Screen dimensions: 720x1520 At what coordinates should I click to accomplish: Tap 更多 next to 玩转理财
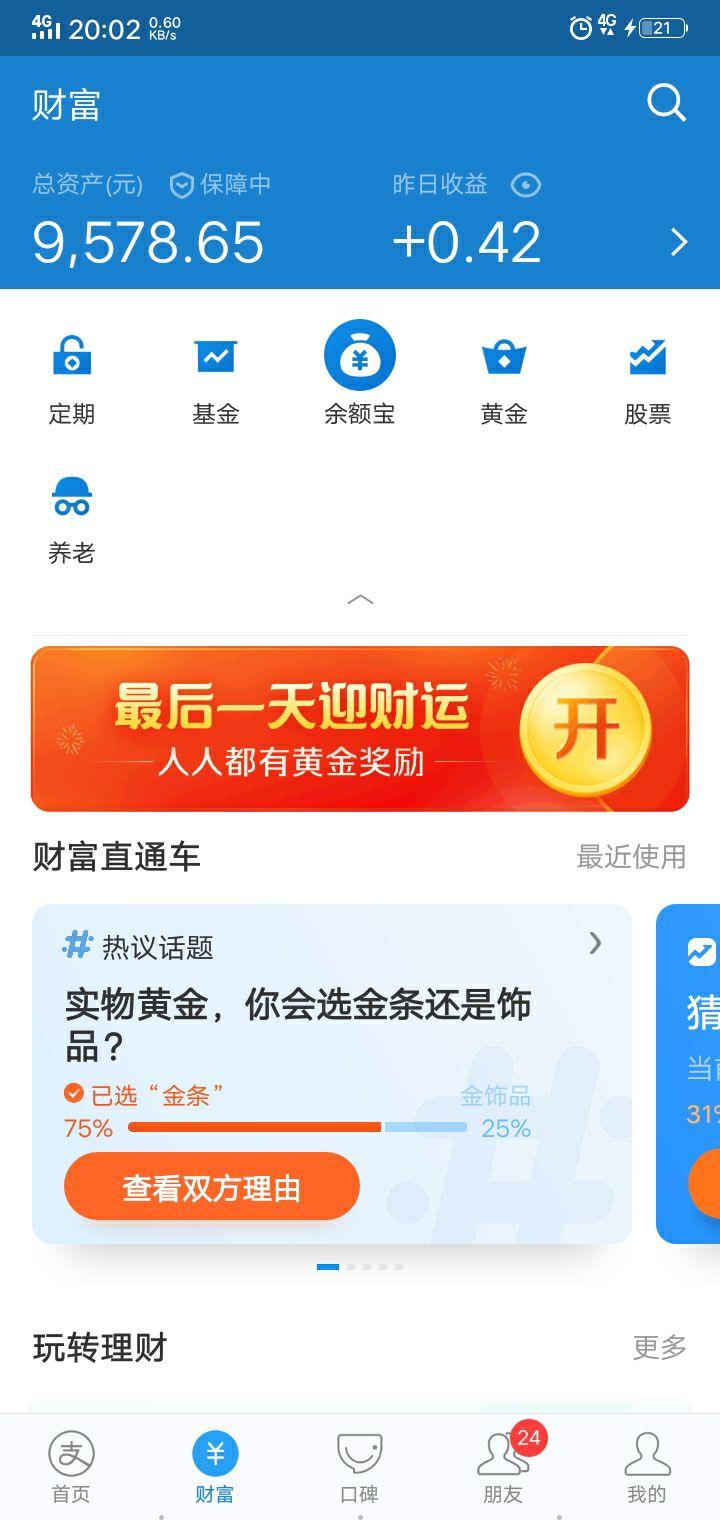tap(659, 1347)
